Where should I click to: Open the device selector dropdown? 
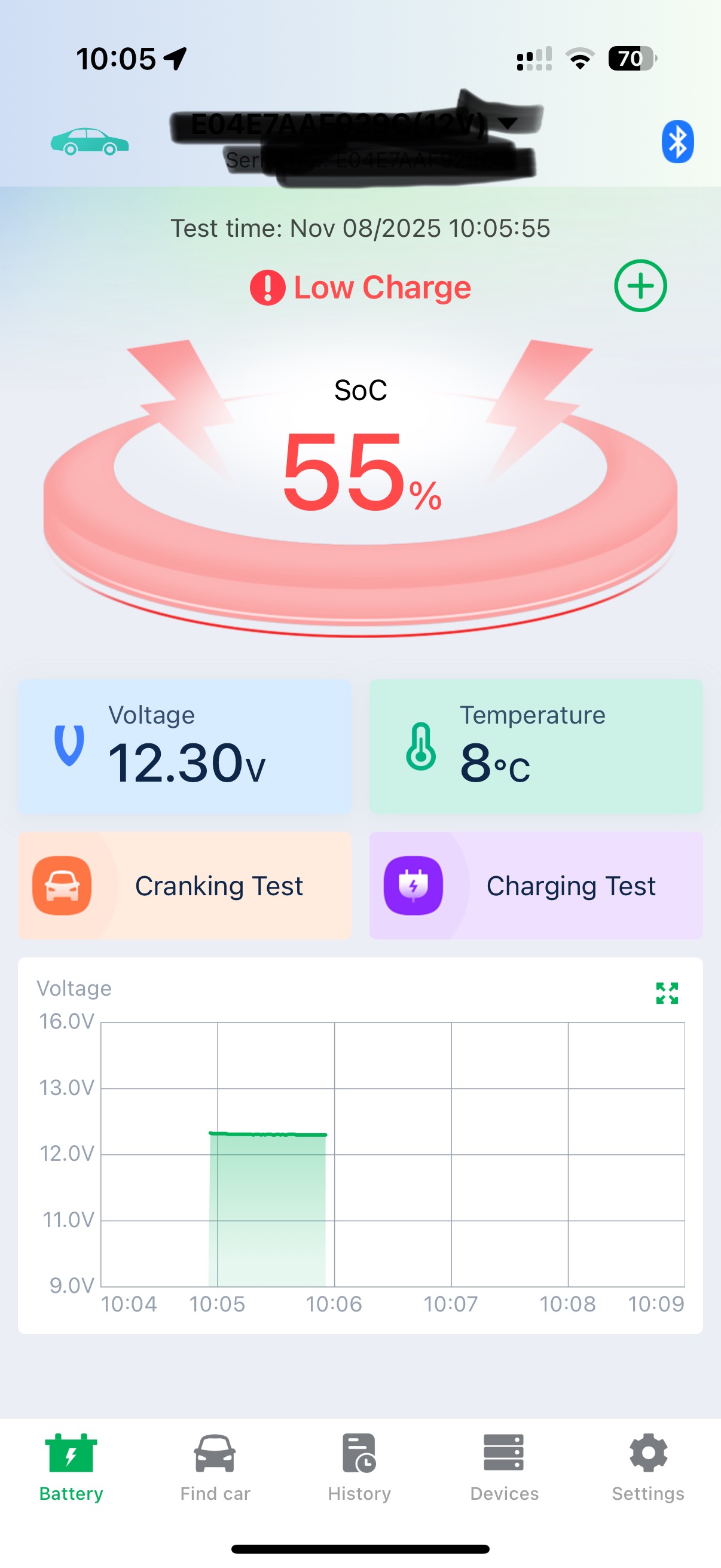(508, 124)
